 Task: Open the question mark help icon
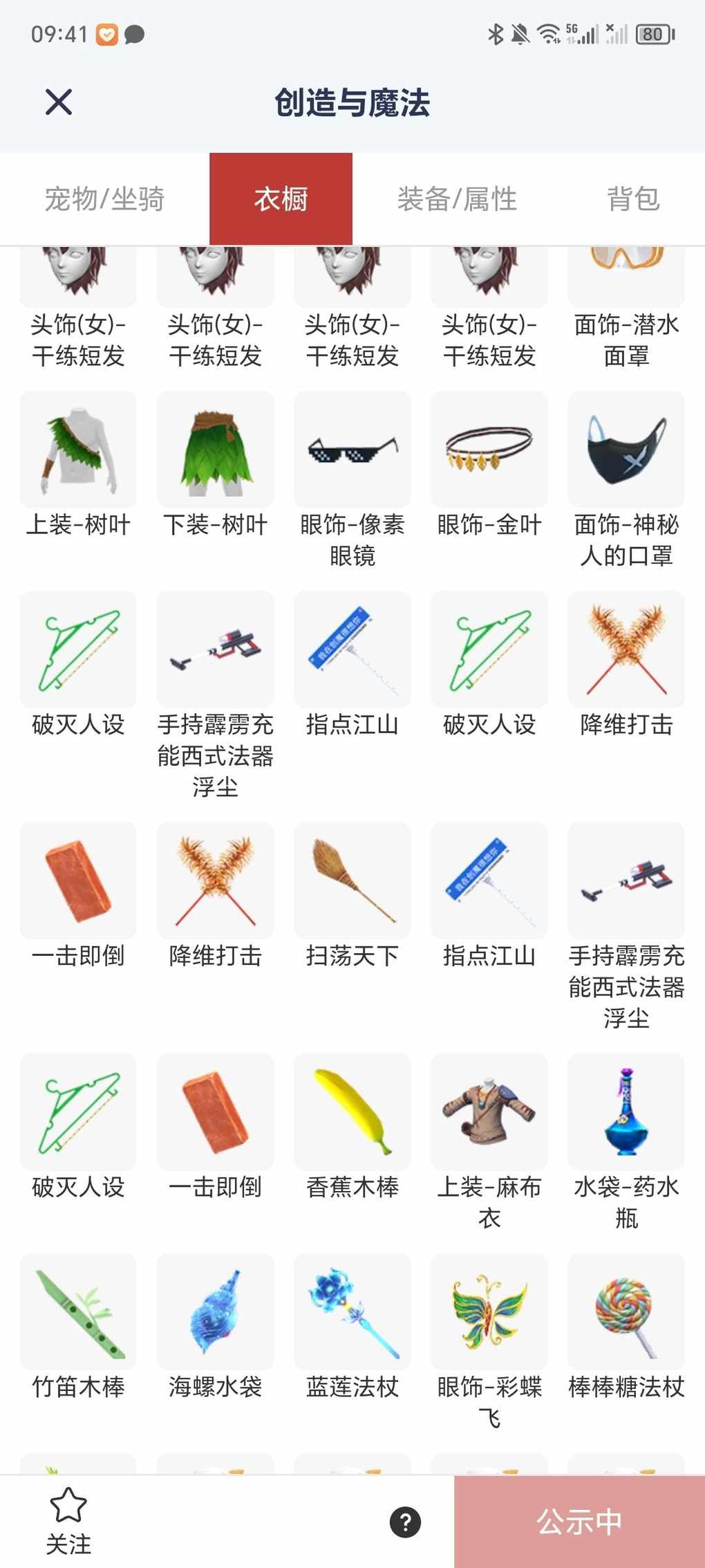pyautogui.click(x=406, y=1522)
